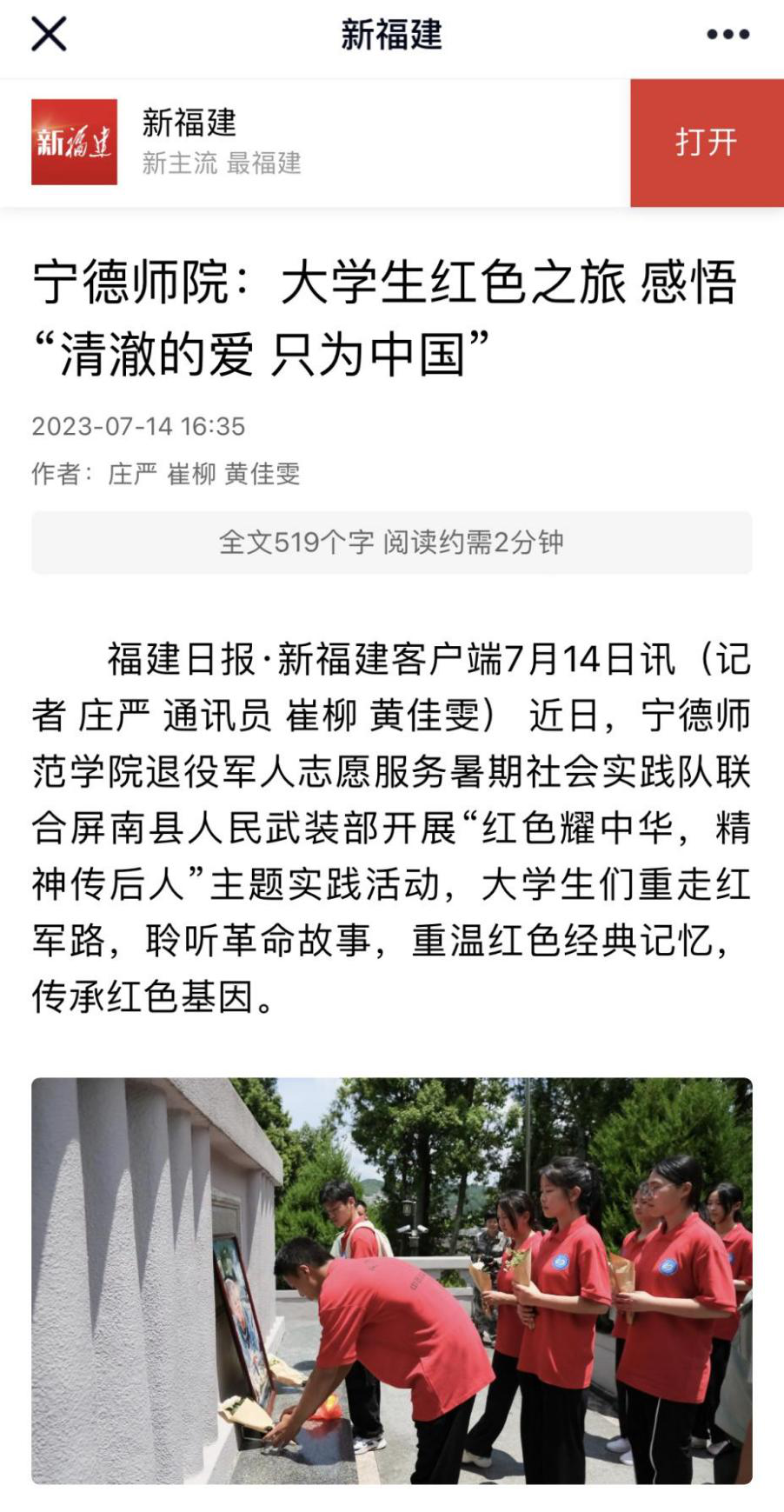View the article photo of students
This screenshot has width=784, height=1512.
tap(391, 1280)
